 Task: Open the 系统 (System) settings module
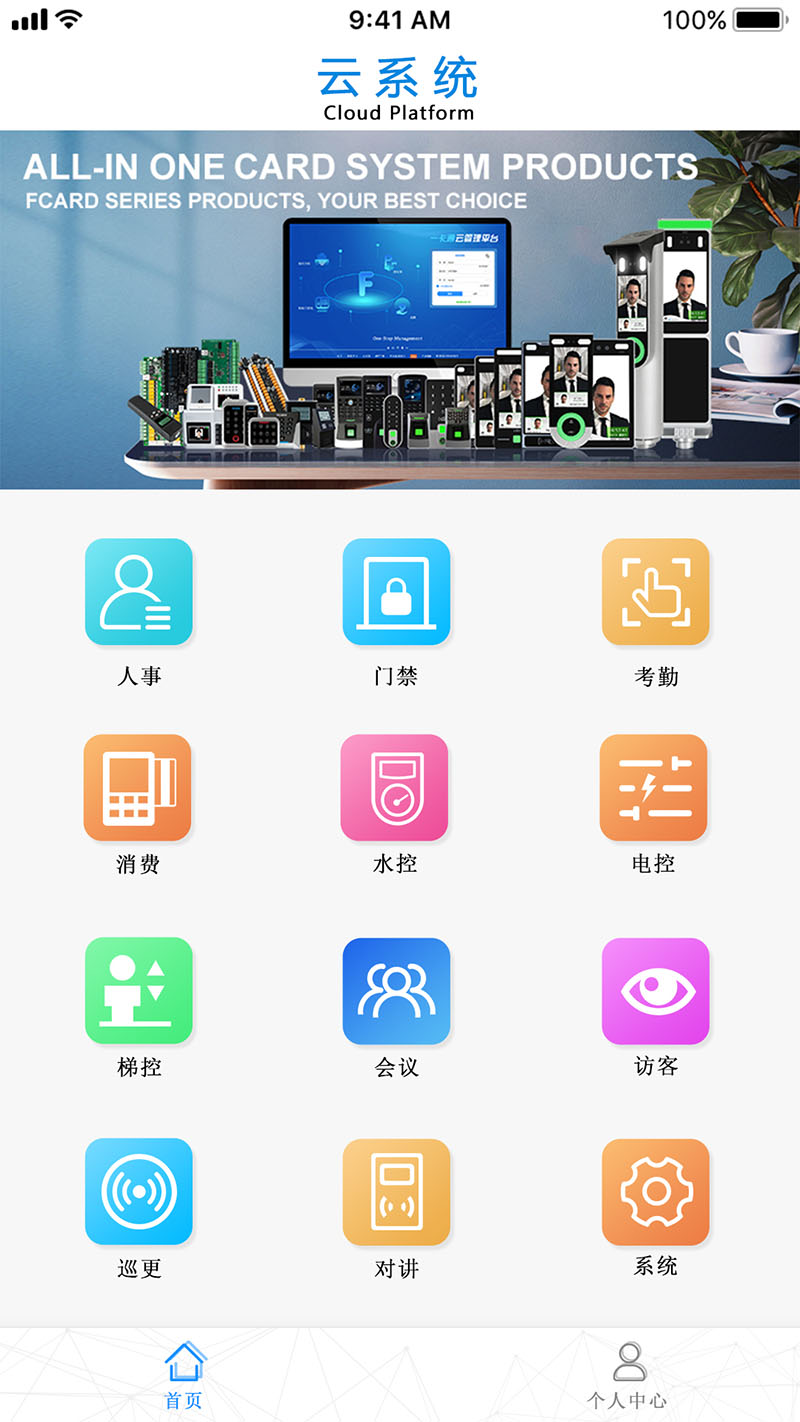tap(656, 1192)
